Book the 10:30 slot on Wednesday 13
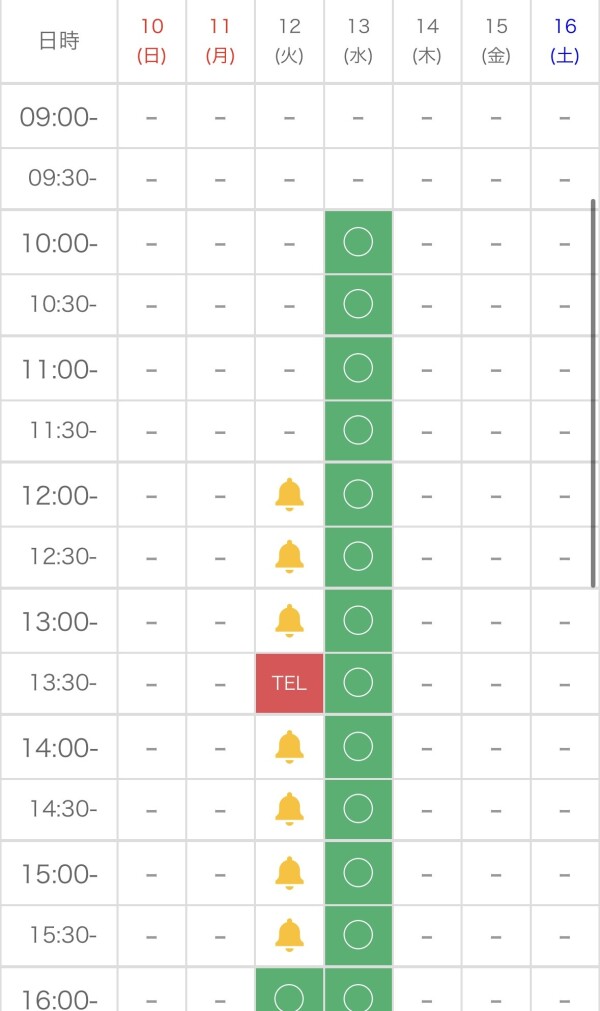 pos(358,304)
